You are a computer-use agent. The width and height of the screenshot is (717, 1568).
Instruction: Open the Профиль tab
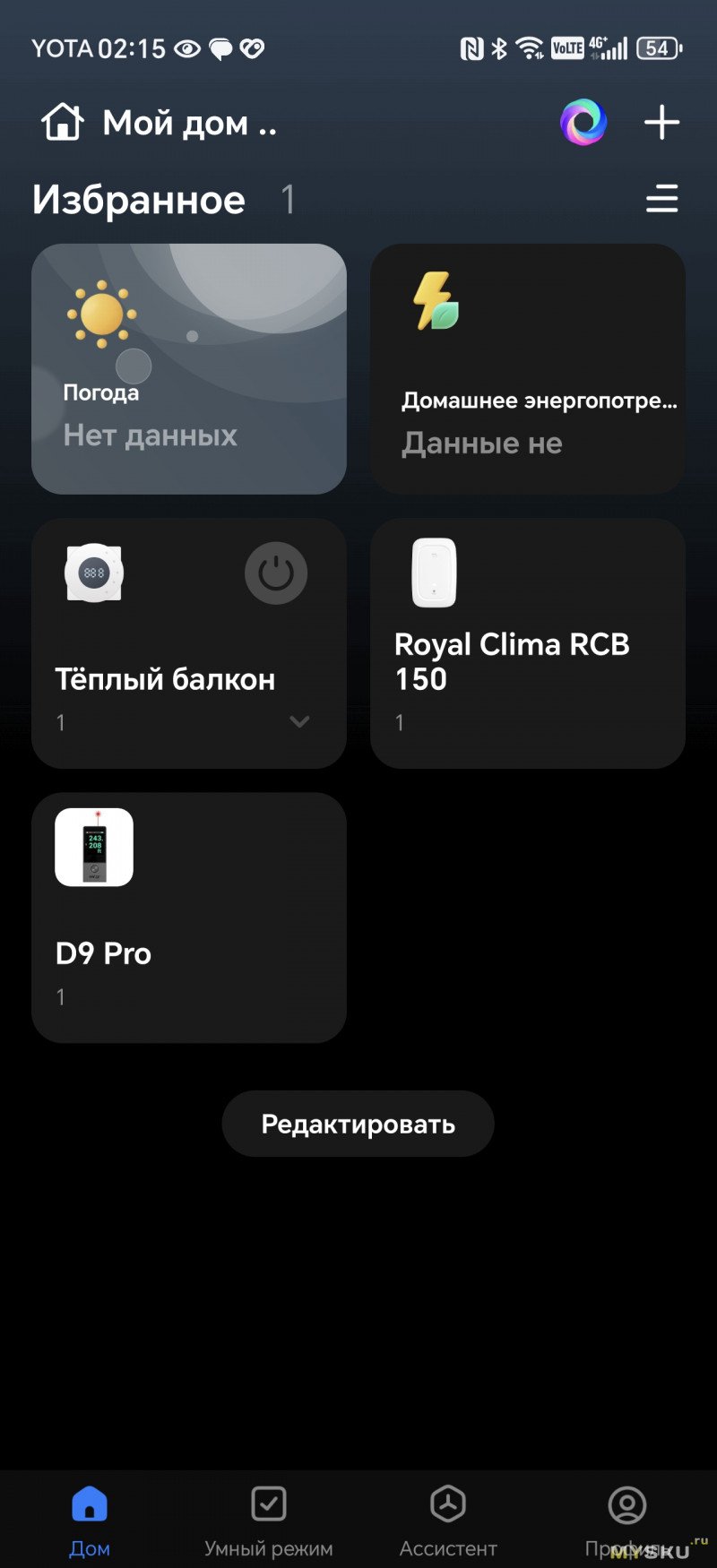click(x=627, y=1520)
